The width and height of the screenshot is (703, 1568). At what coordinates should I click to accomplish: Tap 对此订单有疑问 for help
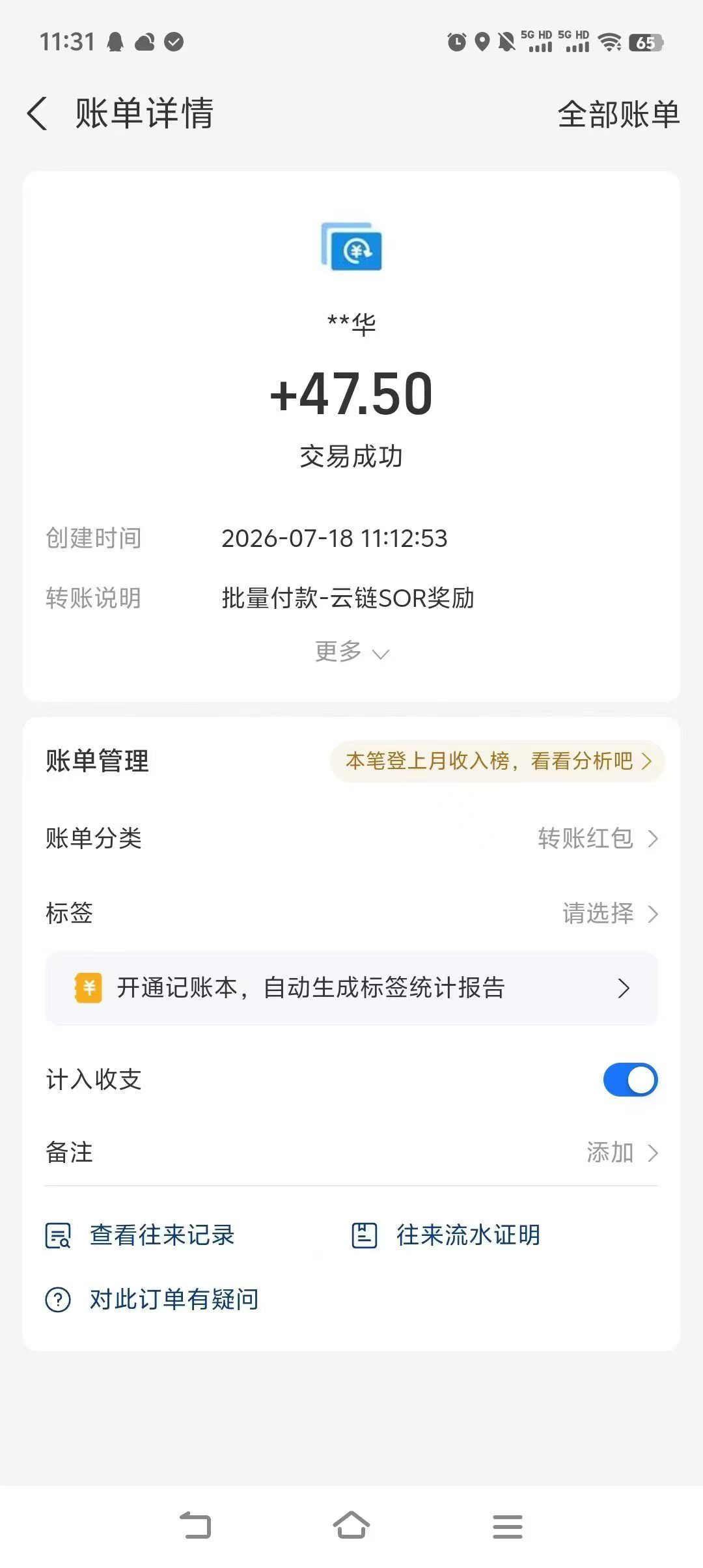point(152,1300)
